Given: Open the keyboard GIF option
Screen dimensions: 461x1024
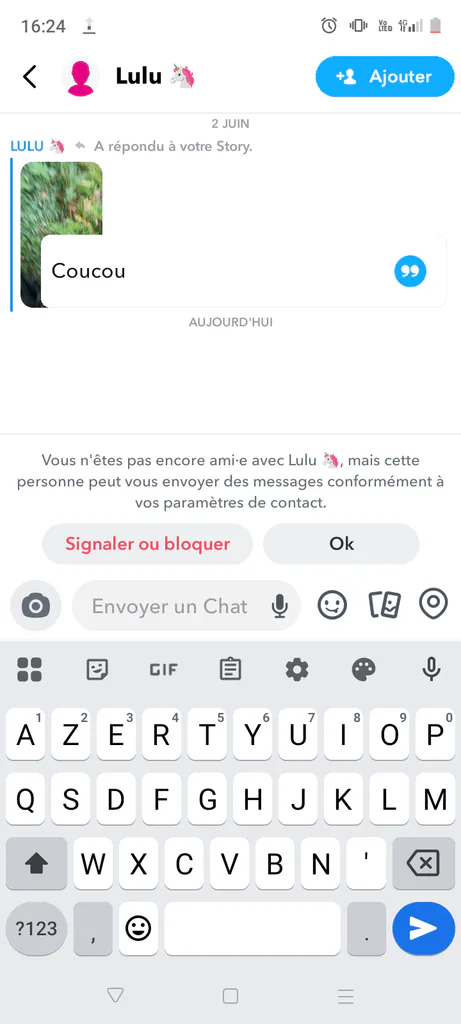Looking at the screenshot, I should point(163,669).
